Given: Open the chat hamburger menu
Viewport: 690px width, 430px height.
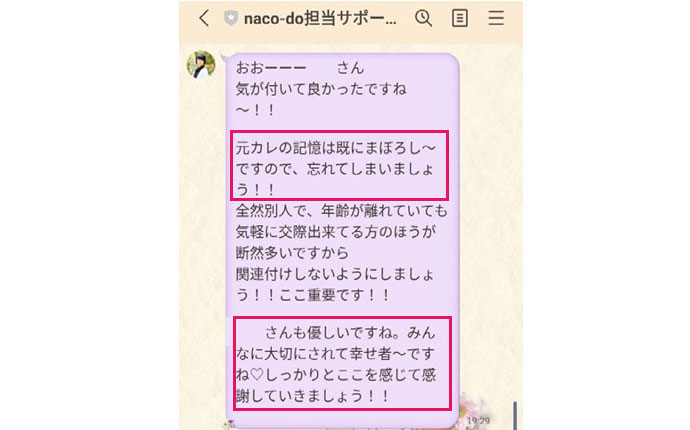Looking at the screenshot, I should click(496, 18).
